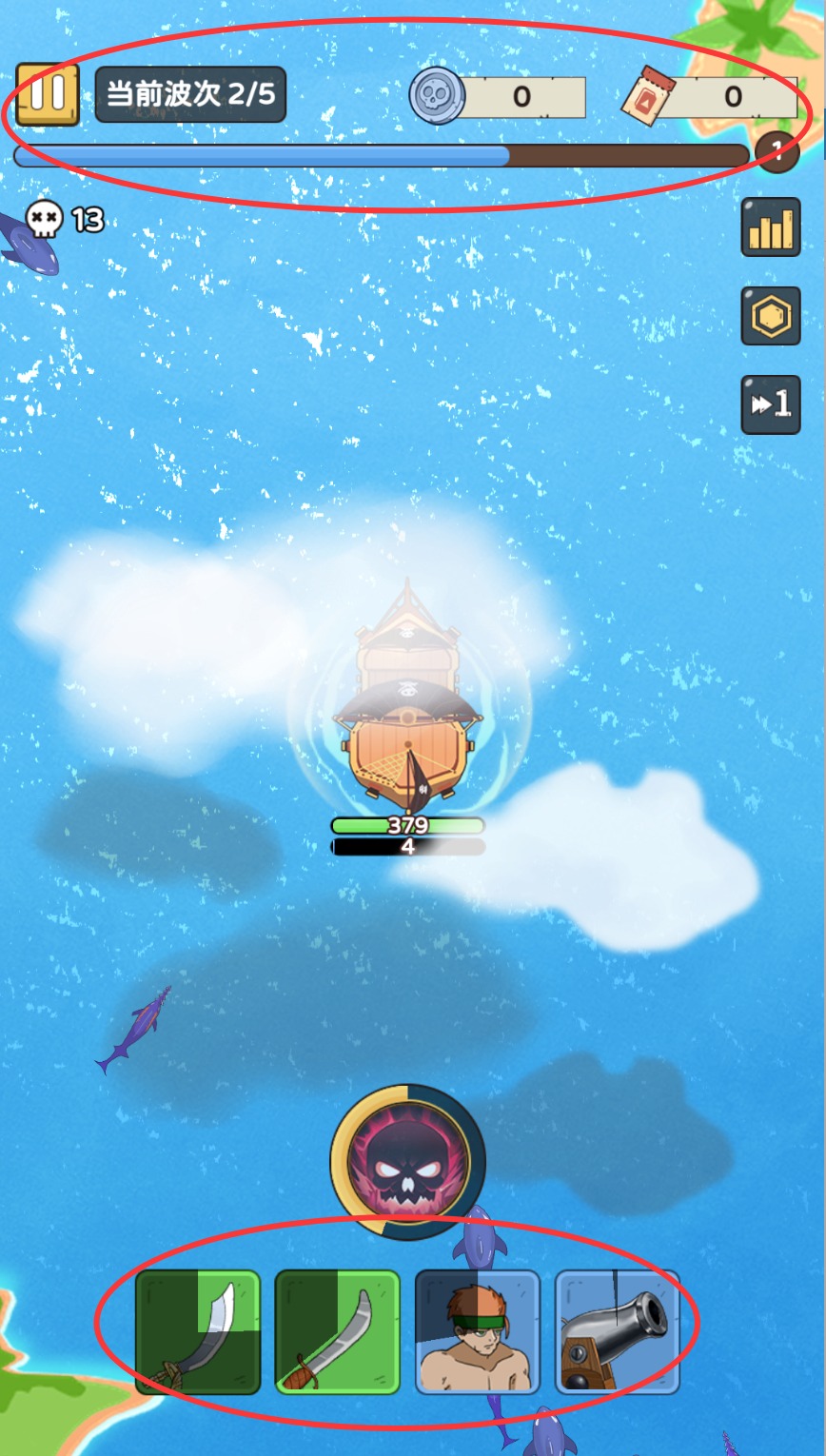Viewport: 826px width, 1456px height.
Task: Select the white-bladed scimitar slot
Action: pos(198,1332)
